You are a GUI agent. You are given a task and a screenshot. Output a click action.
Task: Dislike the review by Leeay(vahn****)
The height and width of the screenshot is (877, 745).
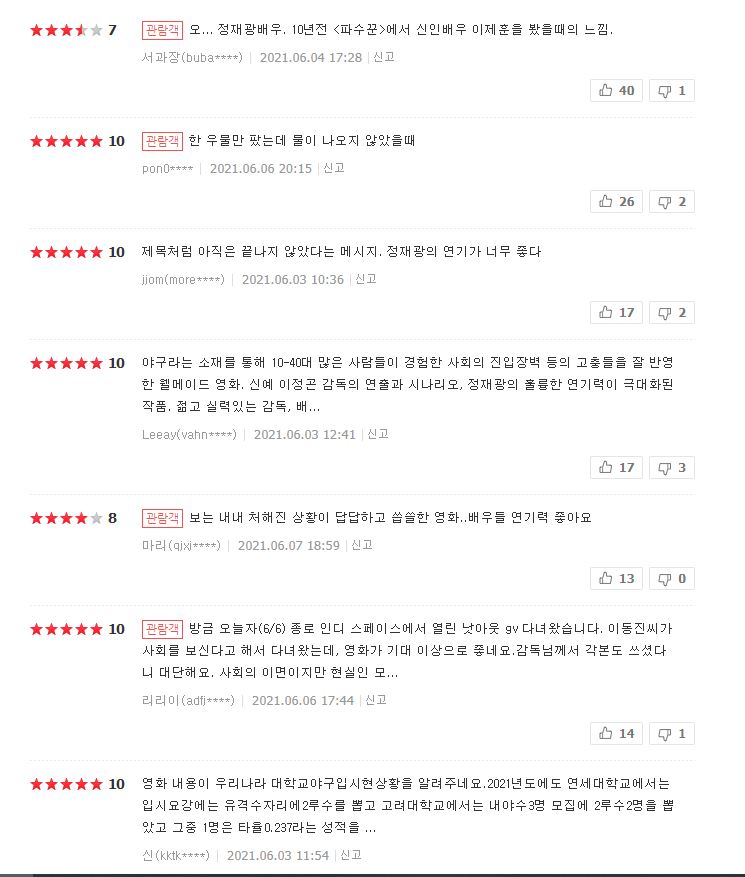[671, 468]
